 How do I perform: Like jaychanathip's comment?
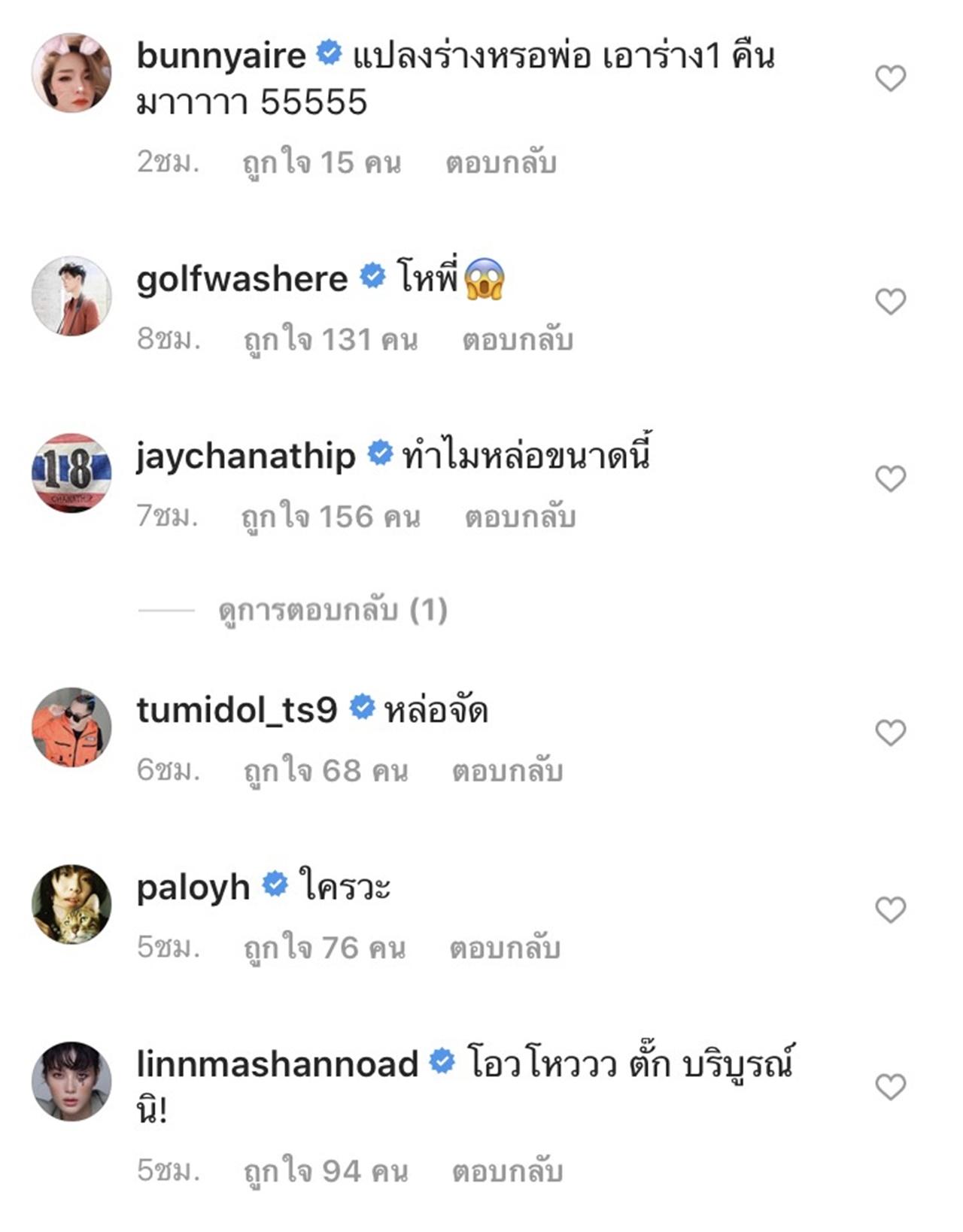pyautogui.click(x=891, y=478)
